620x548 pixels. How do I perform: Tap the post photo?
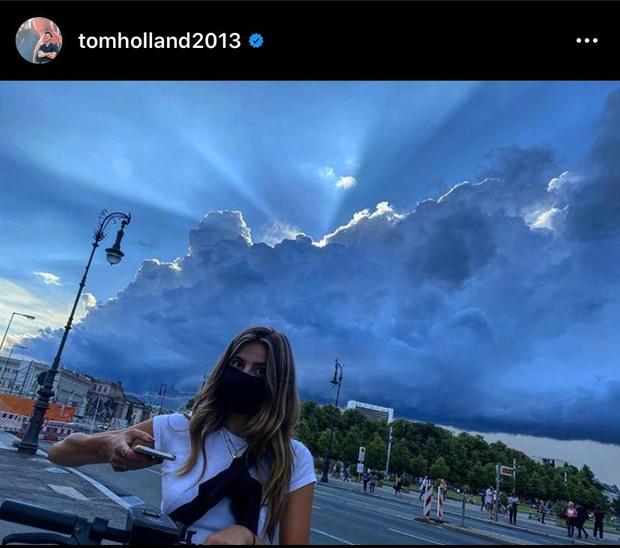click(x=310, y=314)
